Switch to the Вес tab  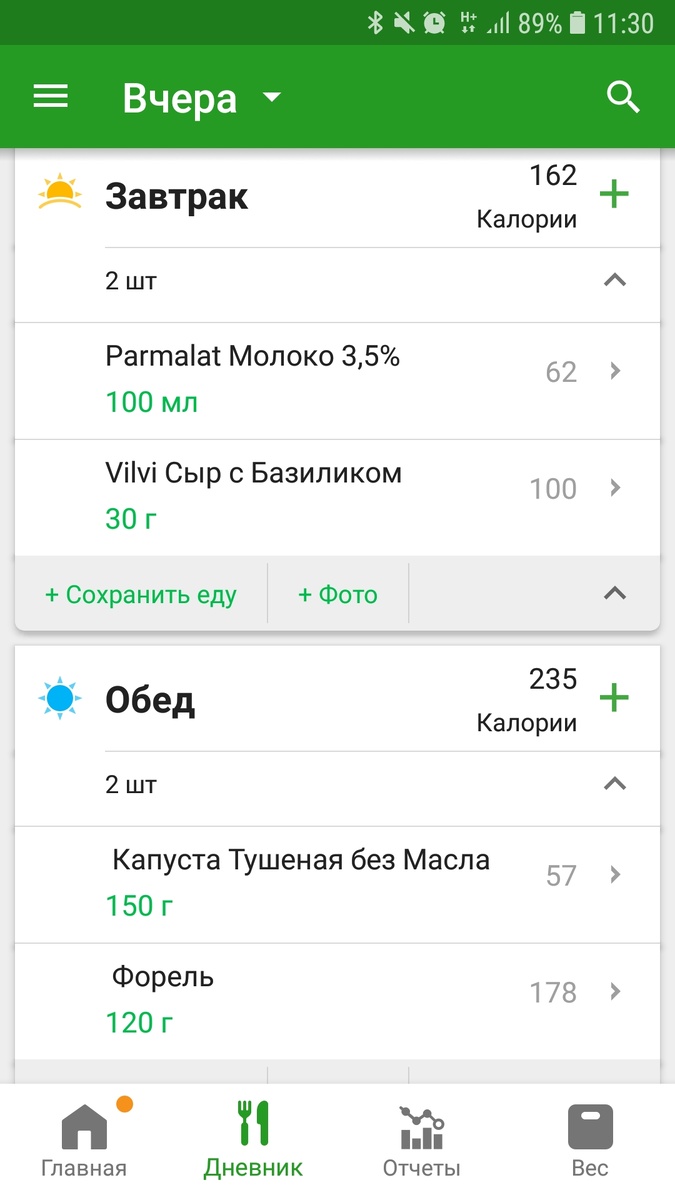point(590,1141)
